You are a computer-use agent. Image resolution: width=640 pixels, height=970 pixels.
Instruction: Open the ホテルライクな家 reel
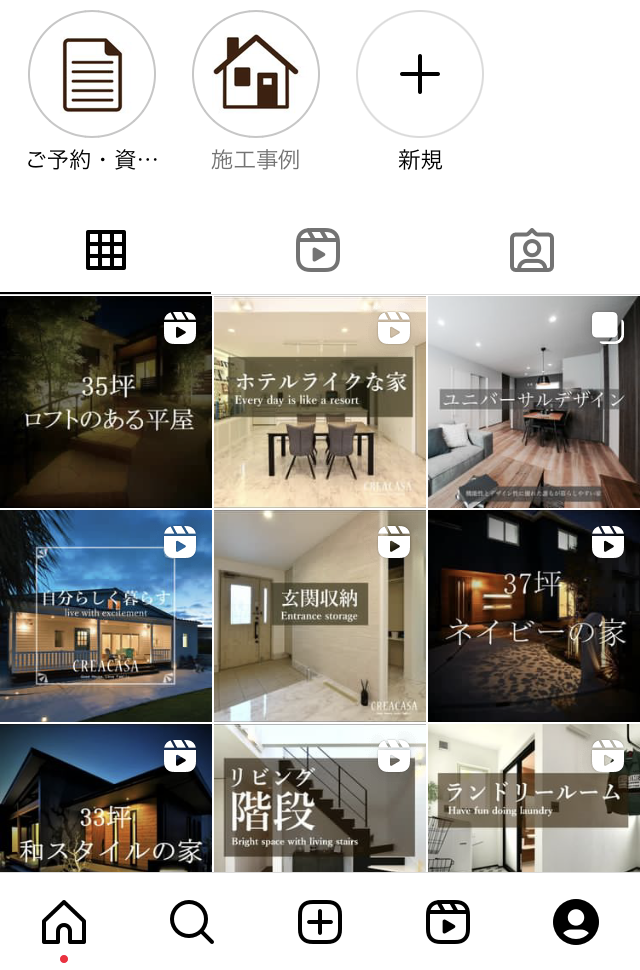[x=320, y=402]
